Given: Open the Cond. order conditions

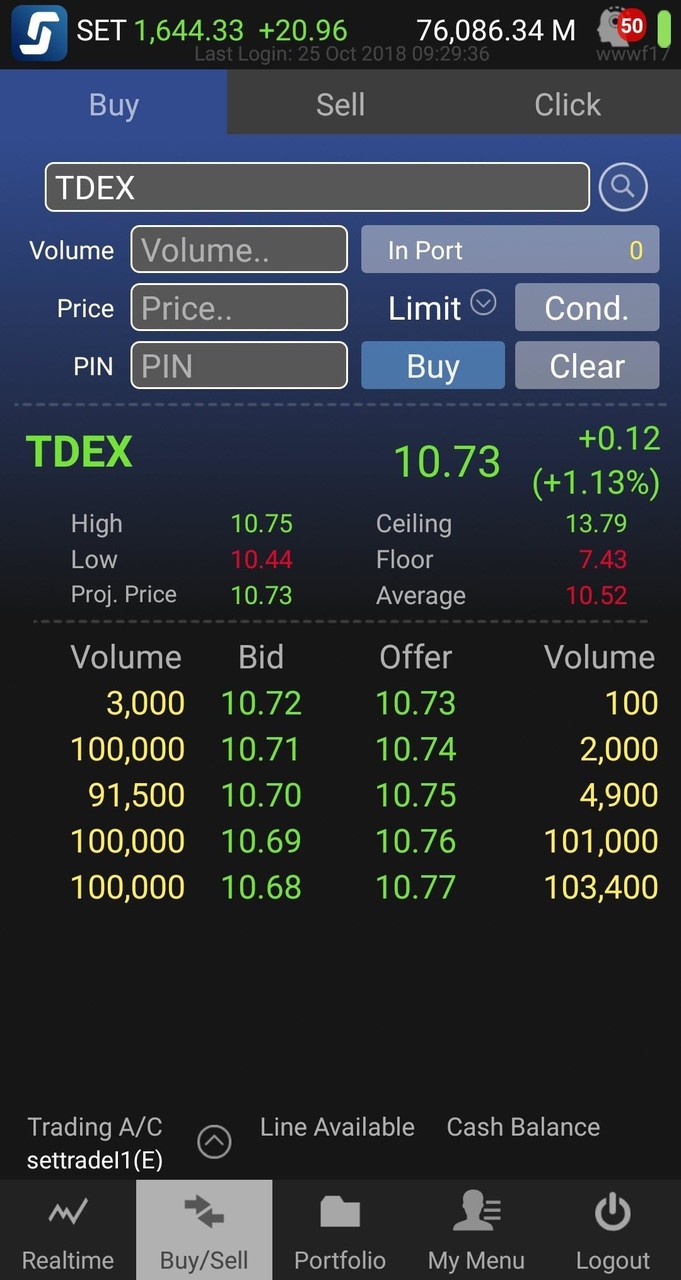Looking at the screenshot, I should click(587, 307).
